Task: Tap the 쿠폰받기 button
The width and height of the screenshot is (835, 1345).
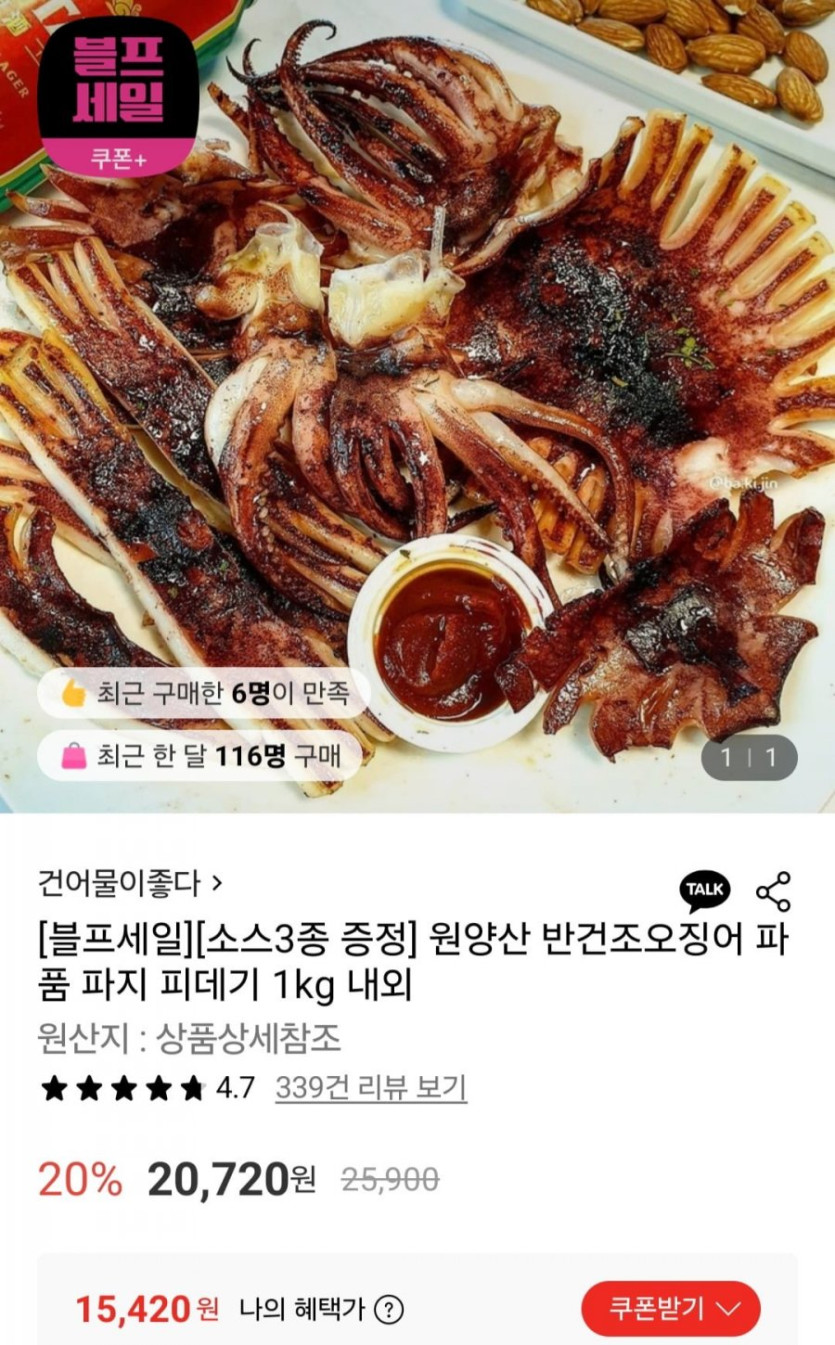Action: 671,1308
